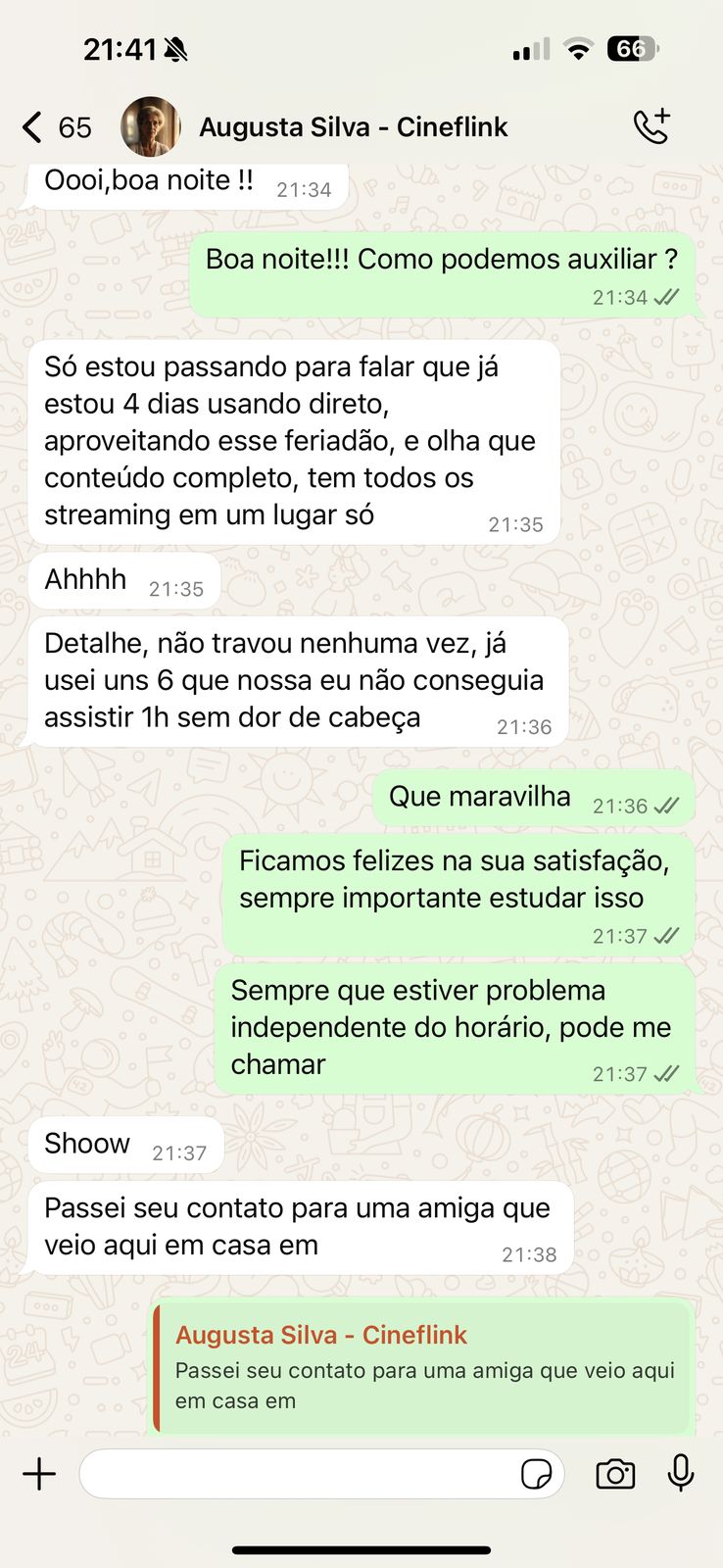
Task: Open the attachment plus menu
Action: tap(39, 1474)
